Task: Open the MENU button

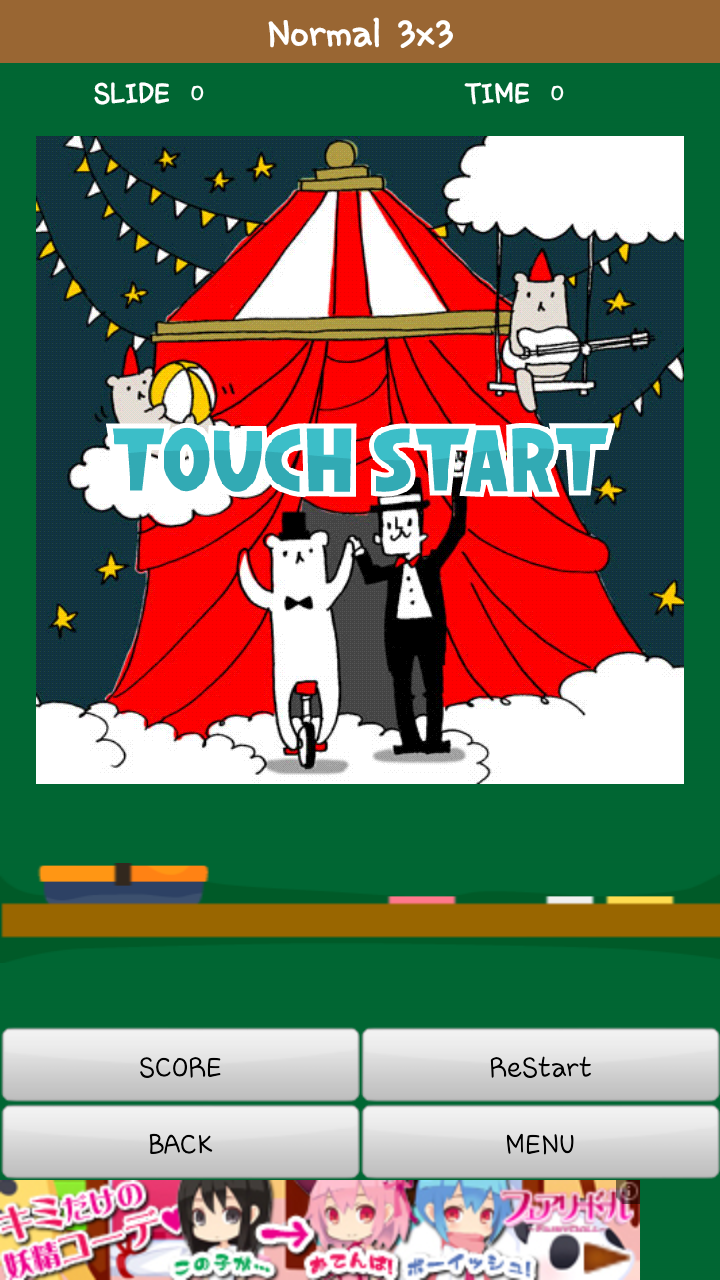Action: point(540,1142)
